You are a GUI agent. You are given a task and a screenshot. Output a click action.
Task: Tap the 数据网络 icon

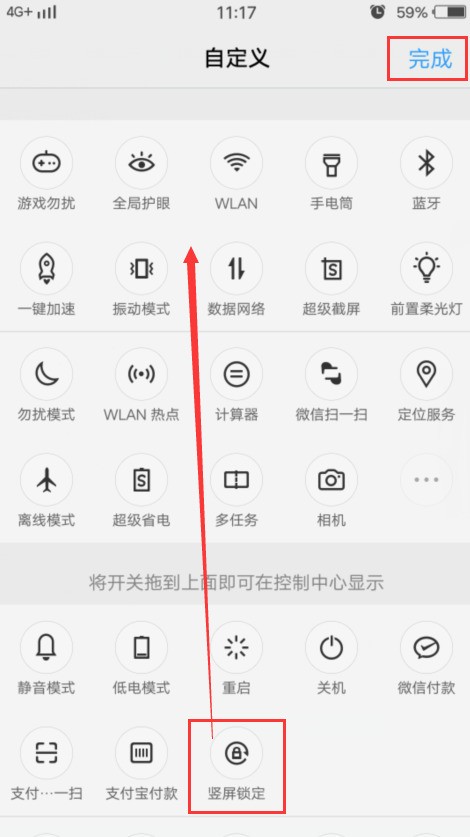pos(236,269)
